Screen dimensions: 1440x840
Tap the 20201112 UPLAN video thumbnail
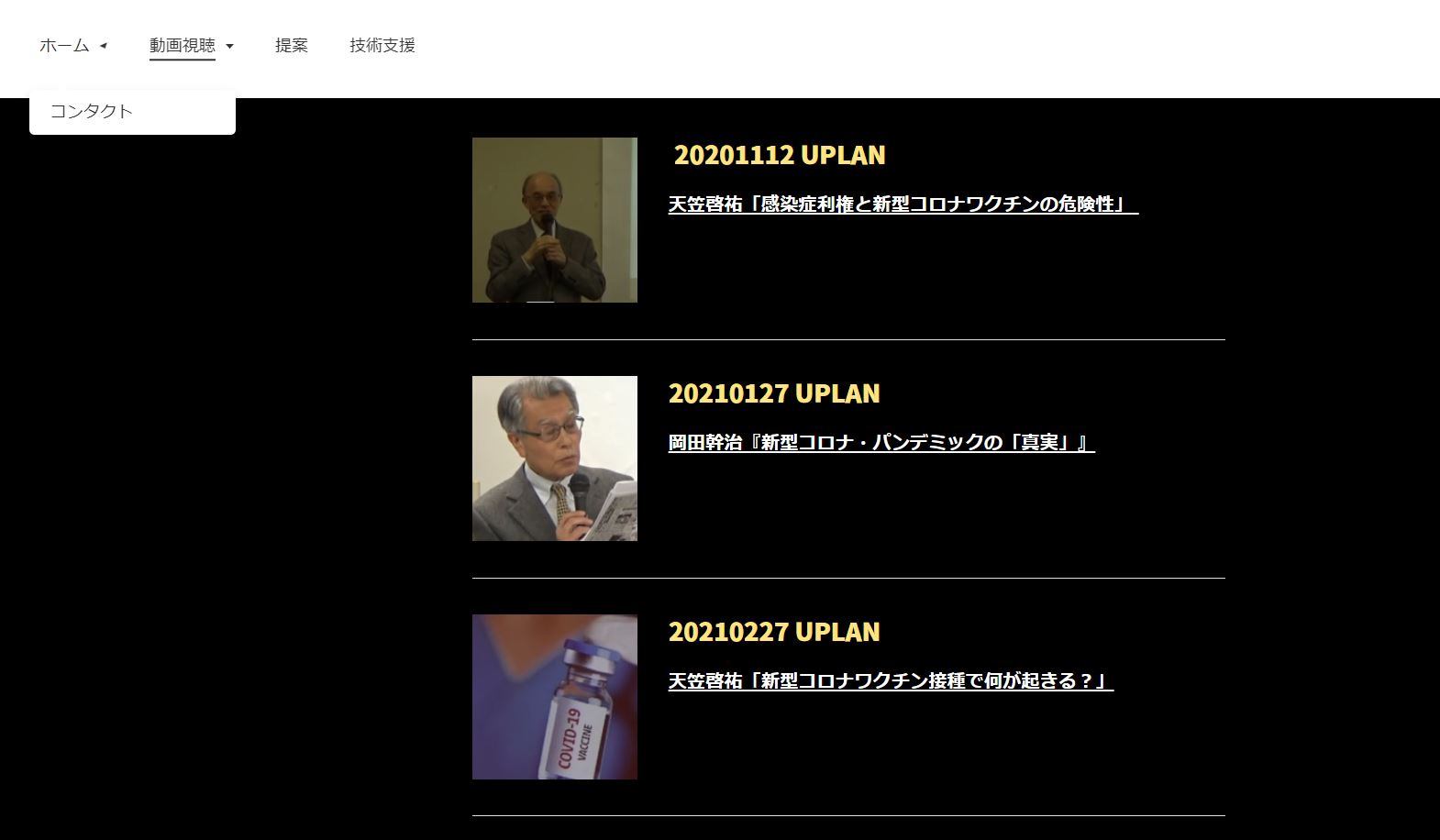[x=554, y=220]
